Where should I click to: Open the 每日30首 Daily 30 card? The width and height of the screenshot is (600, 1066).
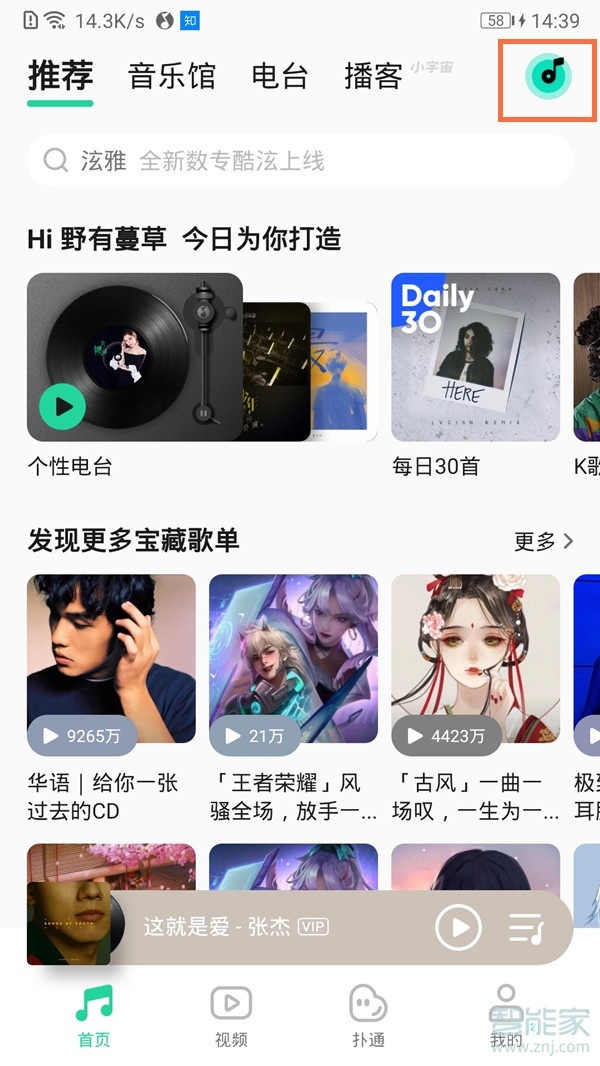point(476,357)
